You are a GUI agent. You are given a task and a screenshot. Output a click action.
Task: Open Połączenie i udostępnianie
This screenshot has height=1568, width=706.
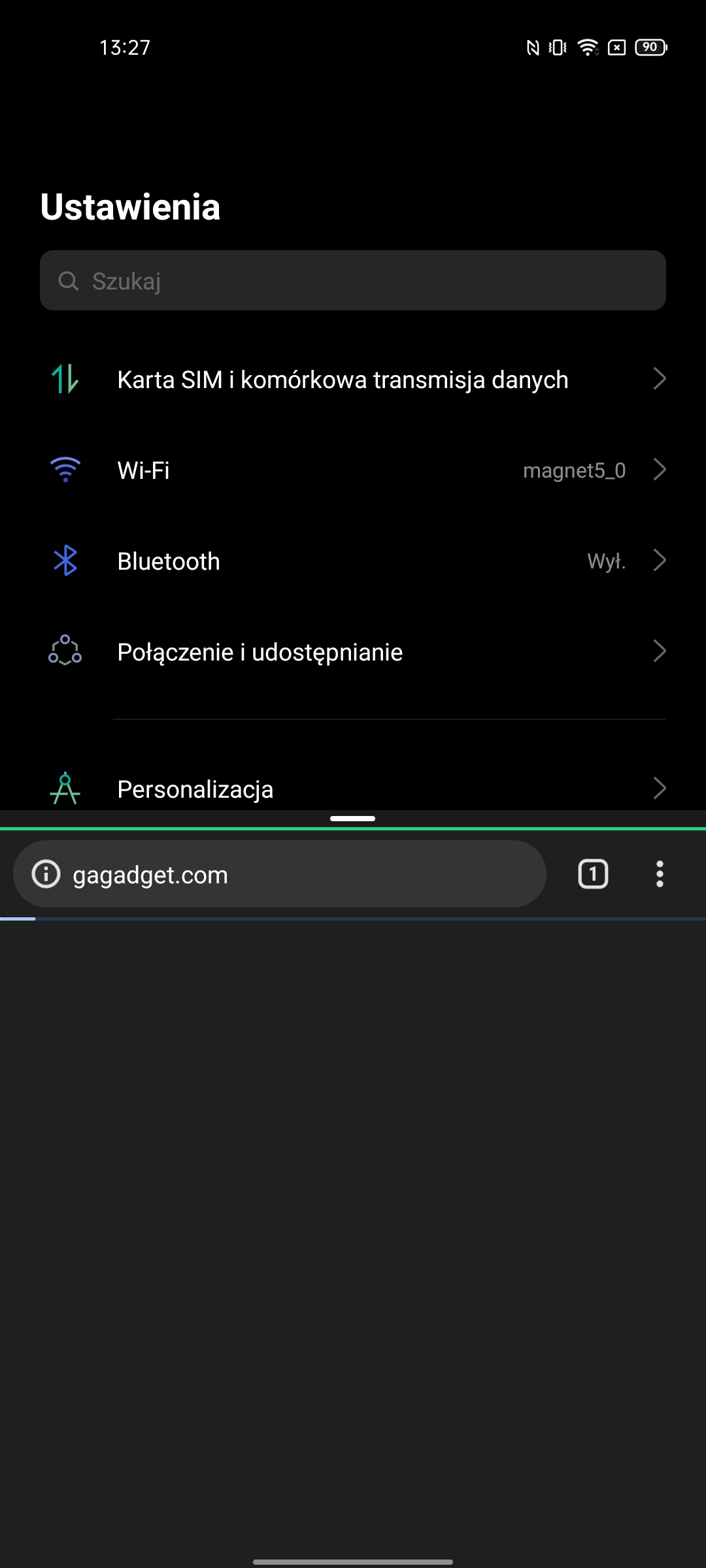tap(353, 652)
